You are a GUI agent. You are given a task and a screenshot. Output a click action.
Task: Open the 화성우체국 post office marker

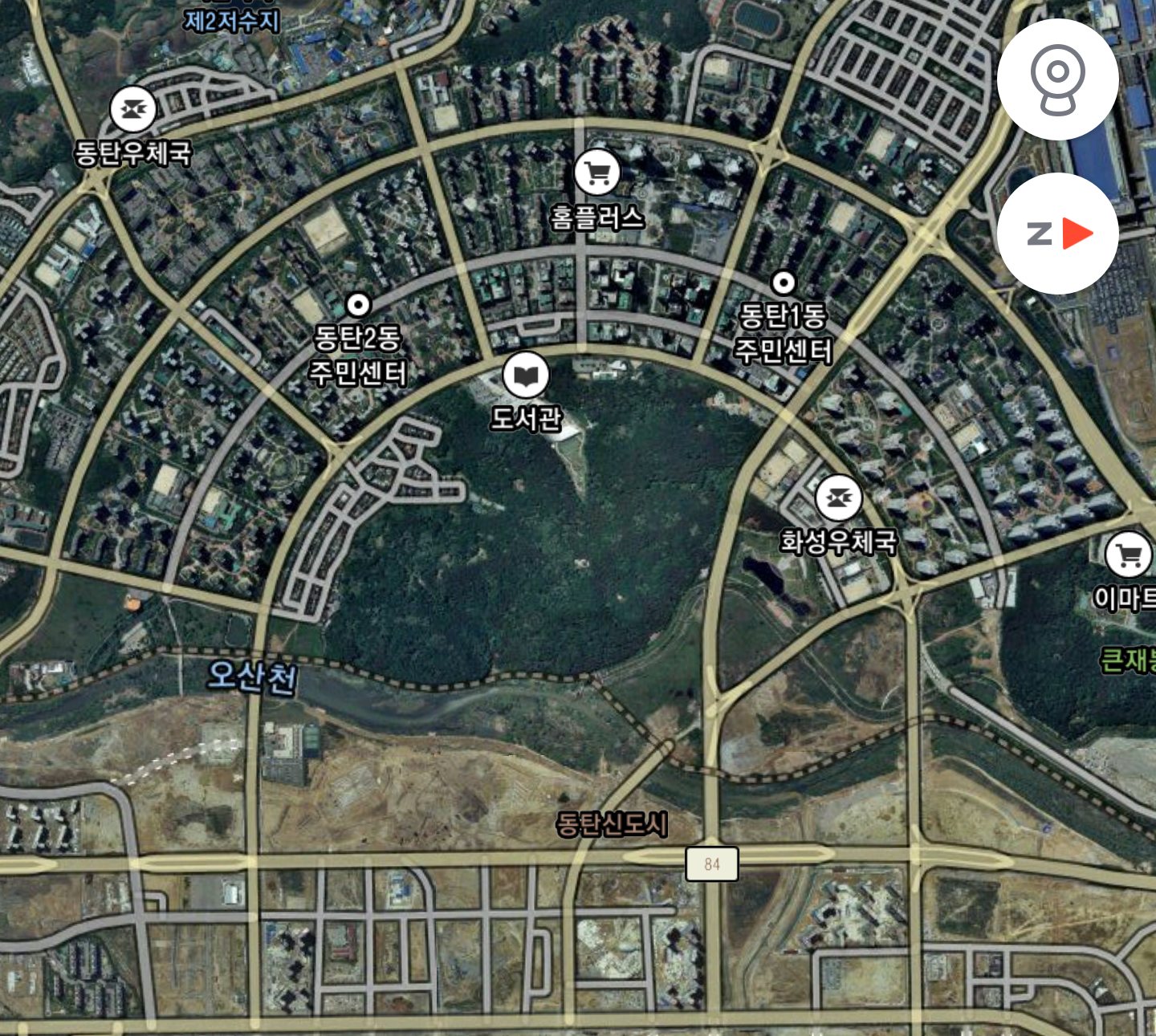839,498
